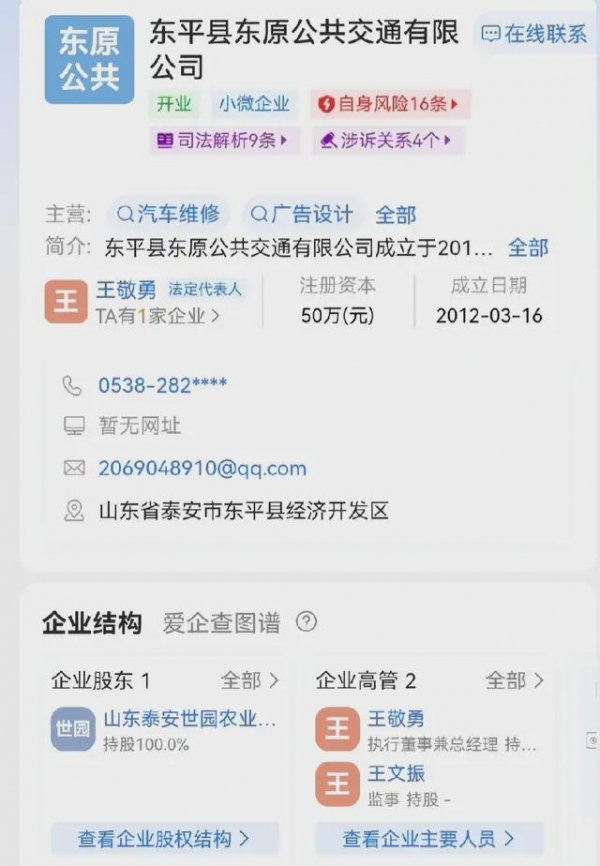
Task: Open executive 王敬勇 in 企业高管
Action: coord(396,719)
